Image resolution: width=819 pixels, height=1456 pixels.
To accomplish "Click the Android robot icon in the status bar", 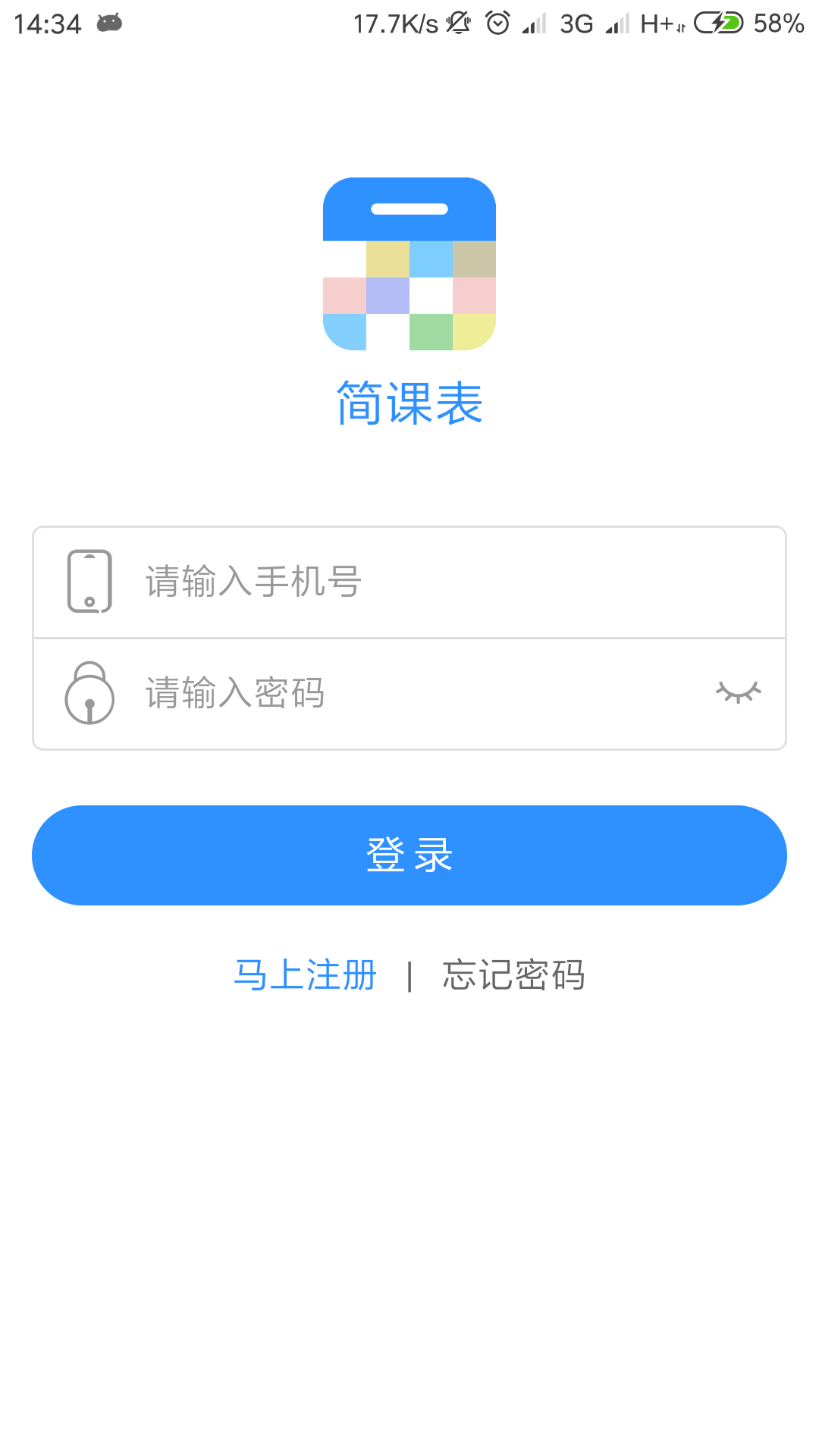I will [108, 23].
